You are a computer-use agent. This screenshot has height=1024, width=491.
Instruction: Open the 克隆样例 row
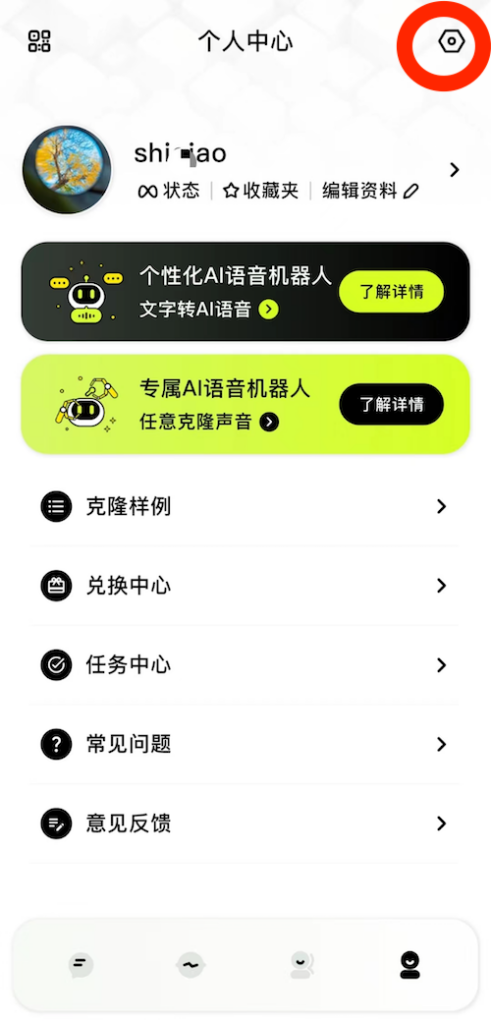245,506
